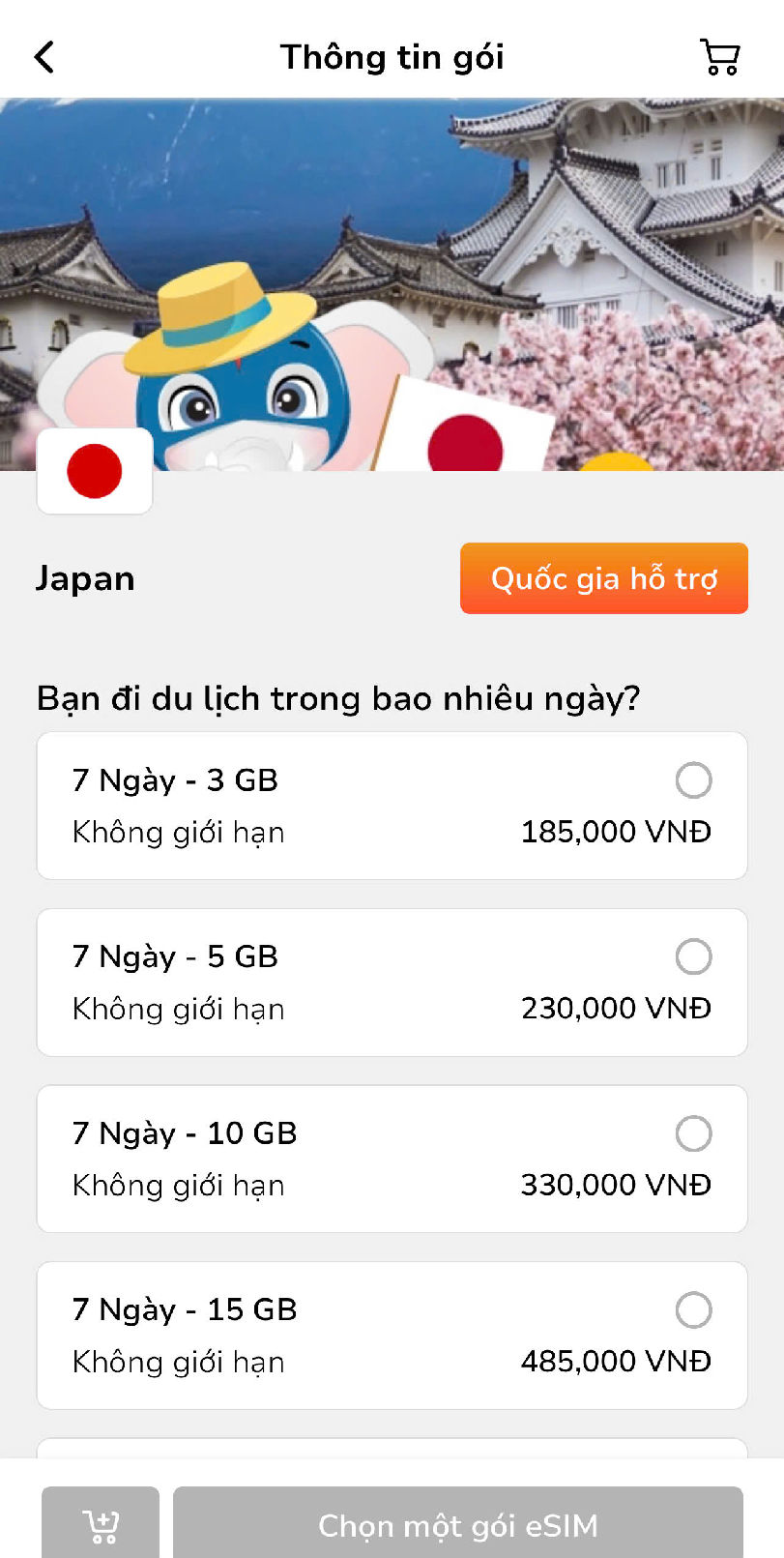Open the shopping cart
784x1558 pixels.
point(719,58)
